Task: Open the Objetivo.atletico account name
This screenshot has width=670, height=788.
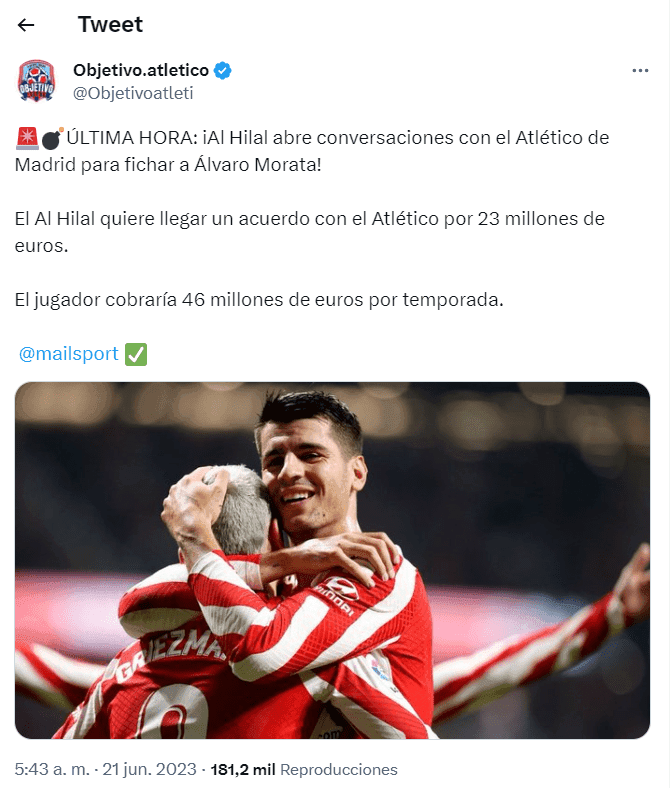Action: point(141,70)
